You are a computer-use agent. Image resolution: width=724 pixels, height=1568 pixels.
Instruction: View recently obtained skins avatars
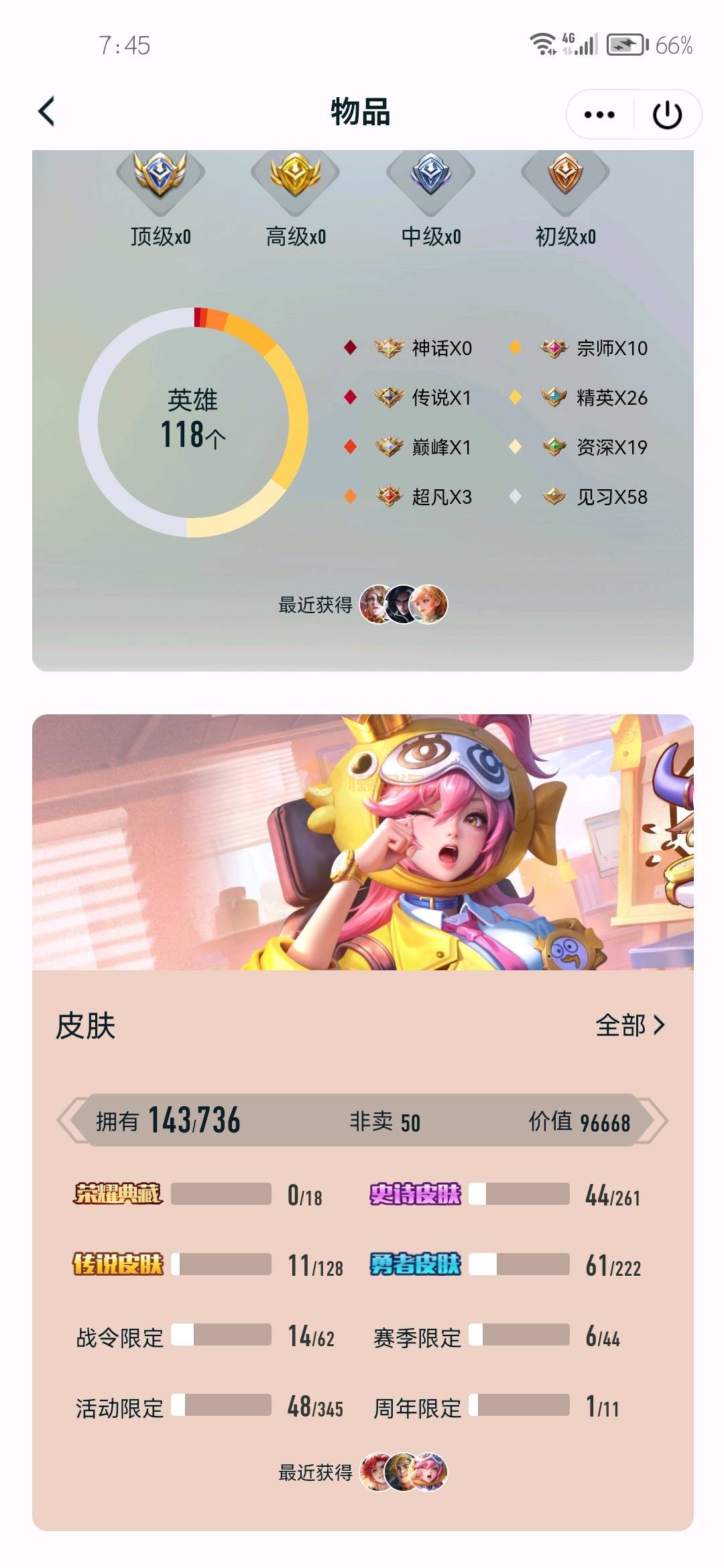pos(403,1472)
